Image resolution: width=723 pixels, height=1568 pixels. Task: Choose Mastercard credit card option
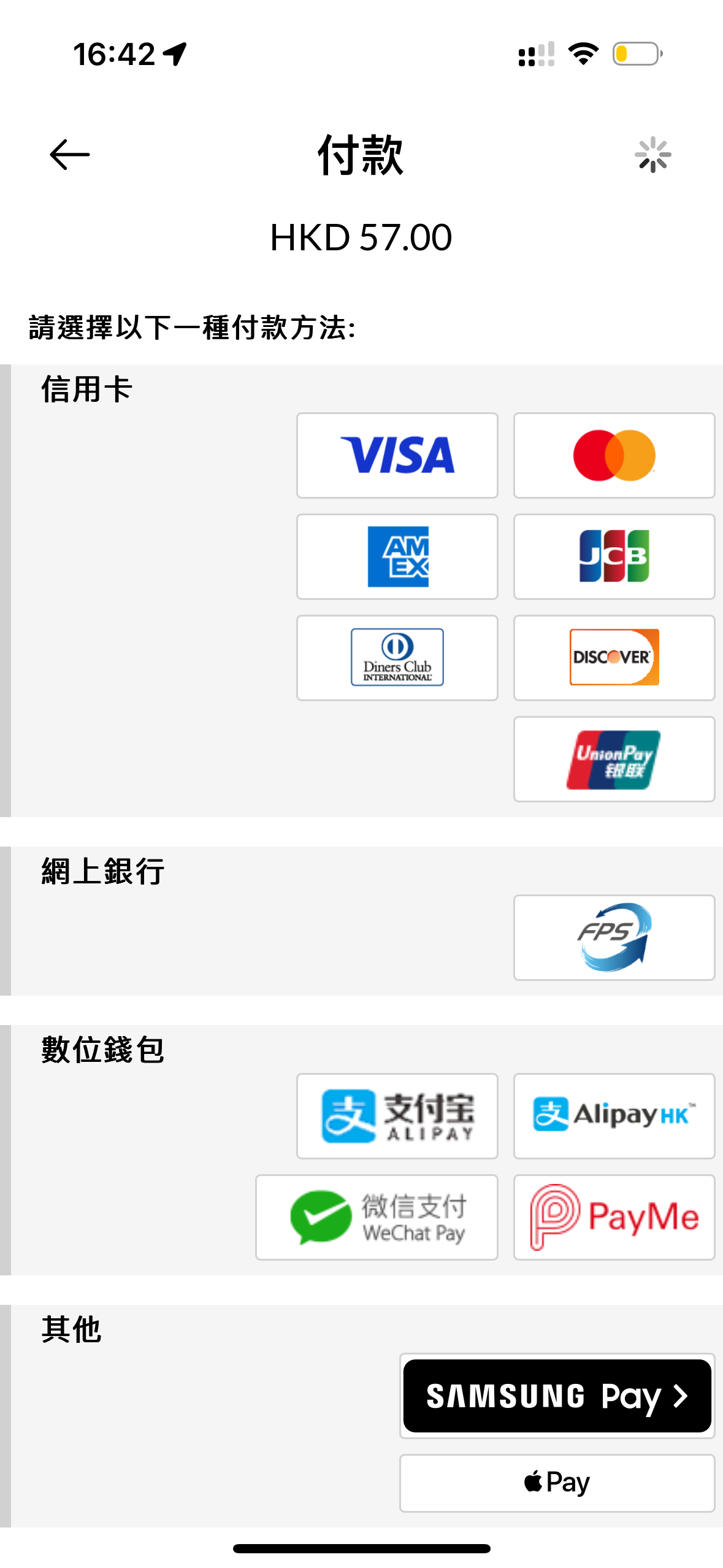click(x=614, y=456)
